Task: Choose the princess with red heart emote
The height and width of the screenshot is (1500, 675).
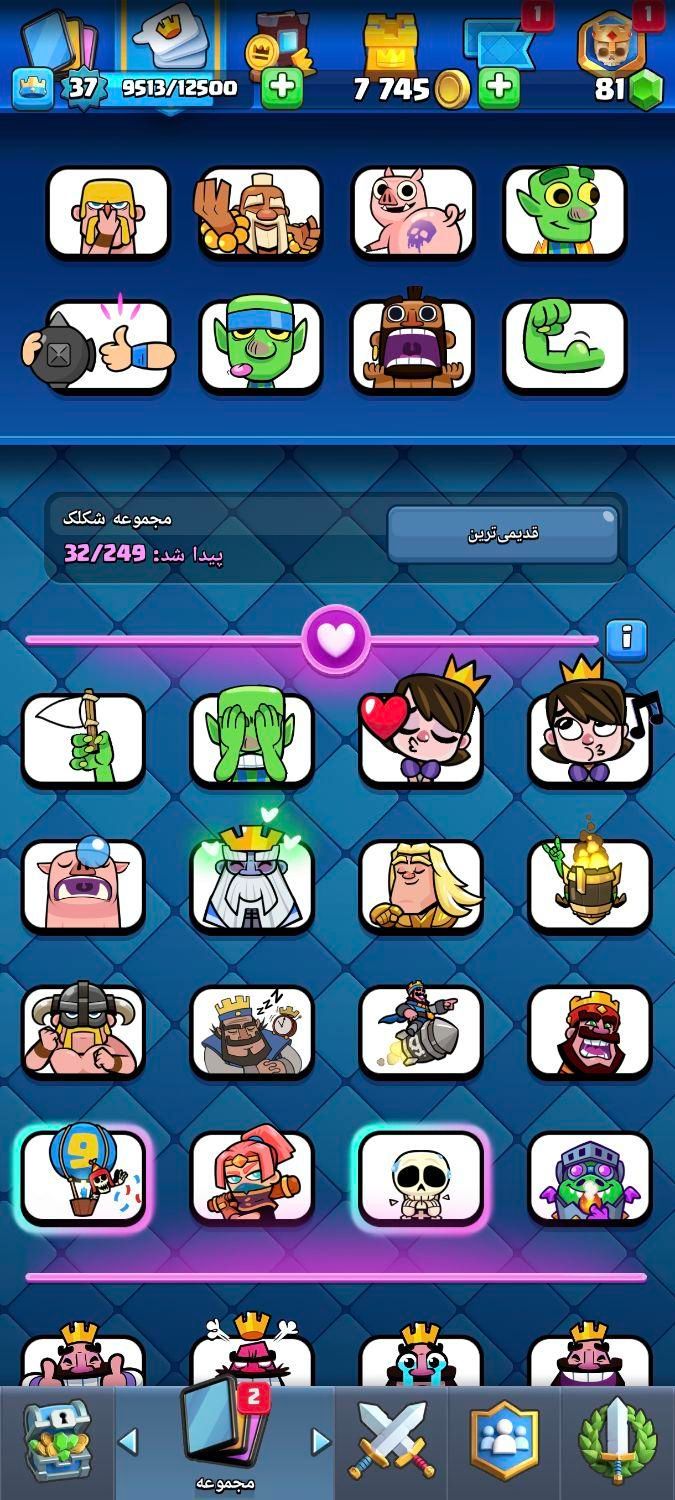Action: click(x=421, y=738)
